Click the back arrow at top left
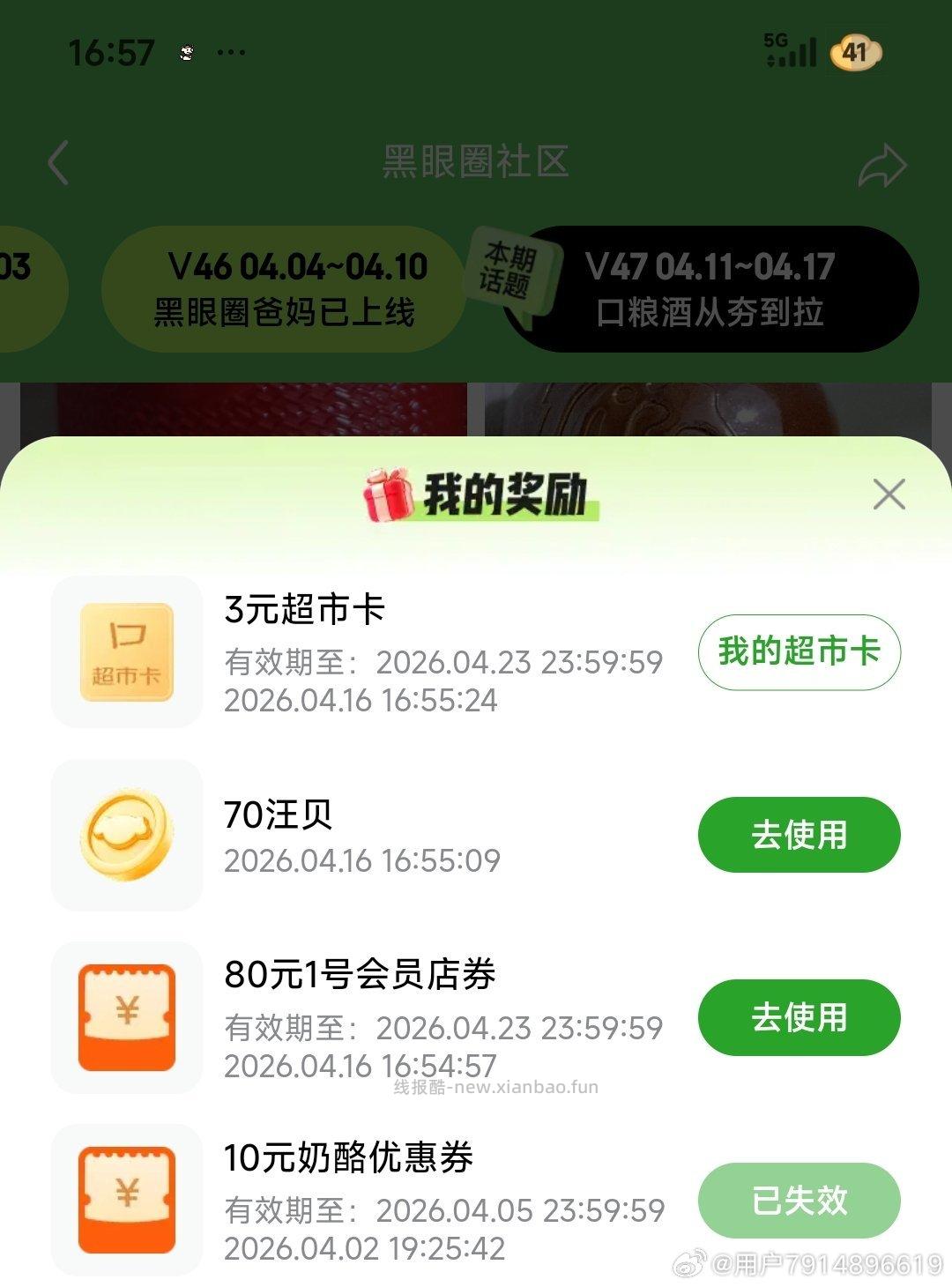 [x=56, y=163]
